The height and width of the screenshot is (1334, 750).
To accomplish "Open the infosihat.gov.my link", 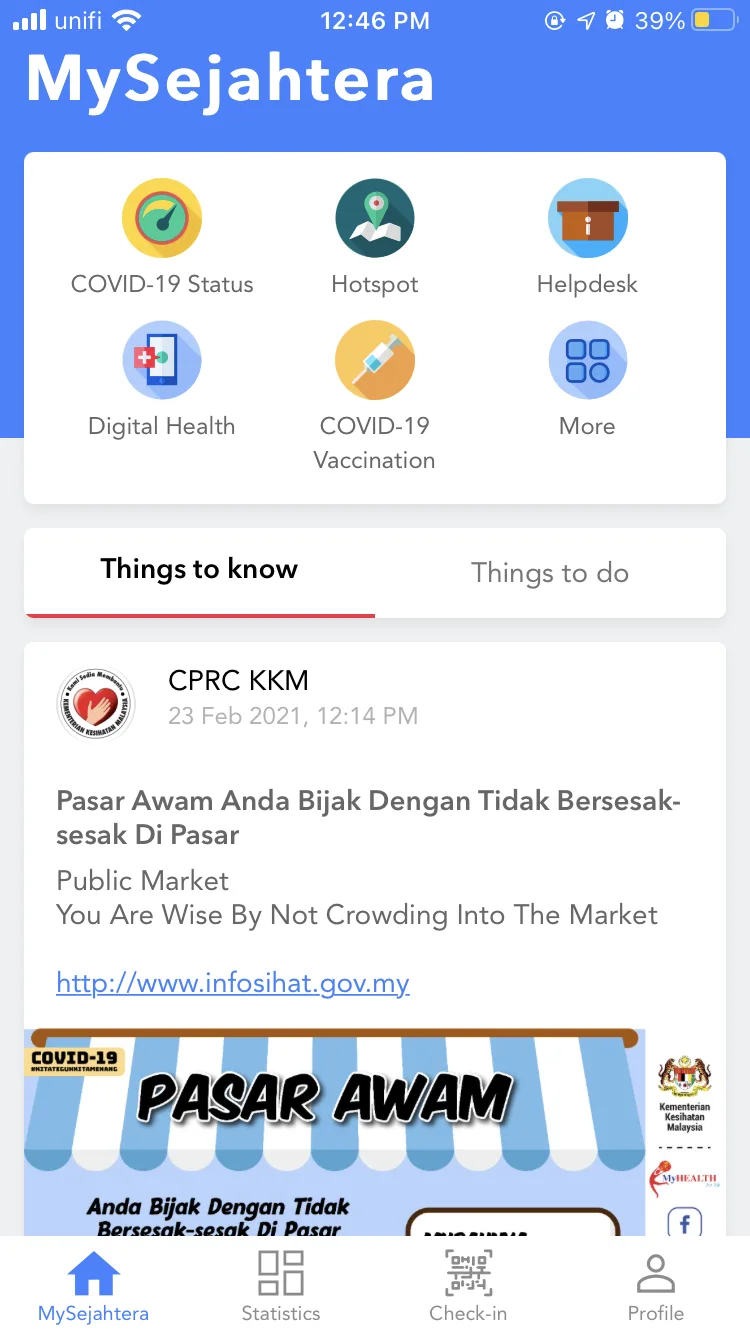I will 233,983.
